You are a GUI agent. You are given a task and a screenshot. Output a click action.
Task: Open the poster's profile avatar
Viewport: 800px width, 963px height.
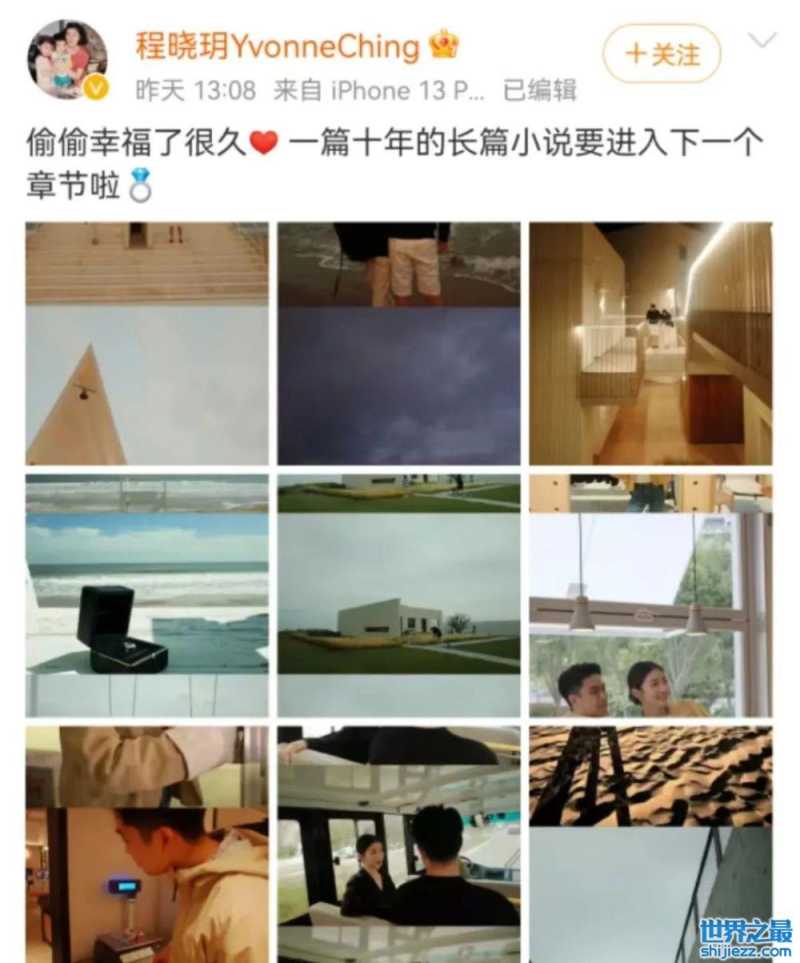point(67,58)
